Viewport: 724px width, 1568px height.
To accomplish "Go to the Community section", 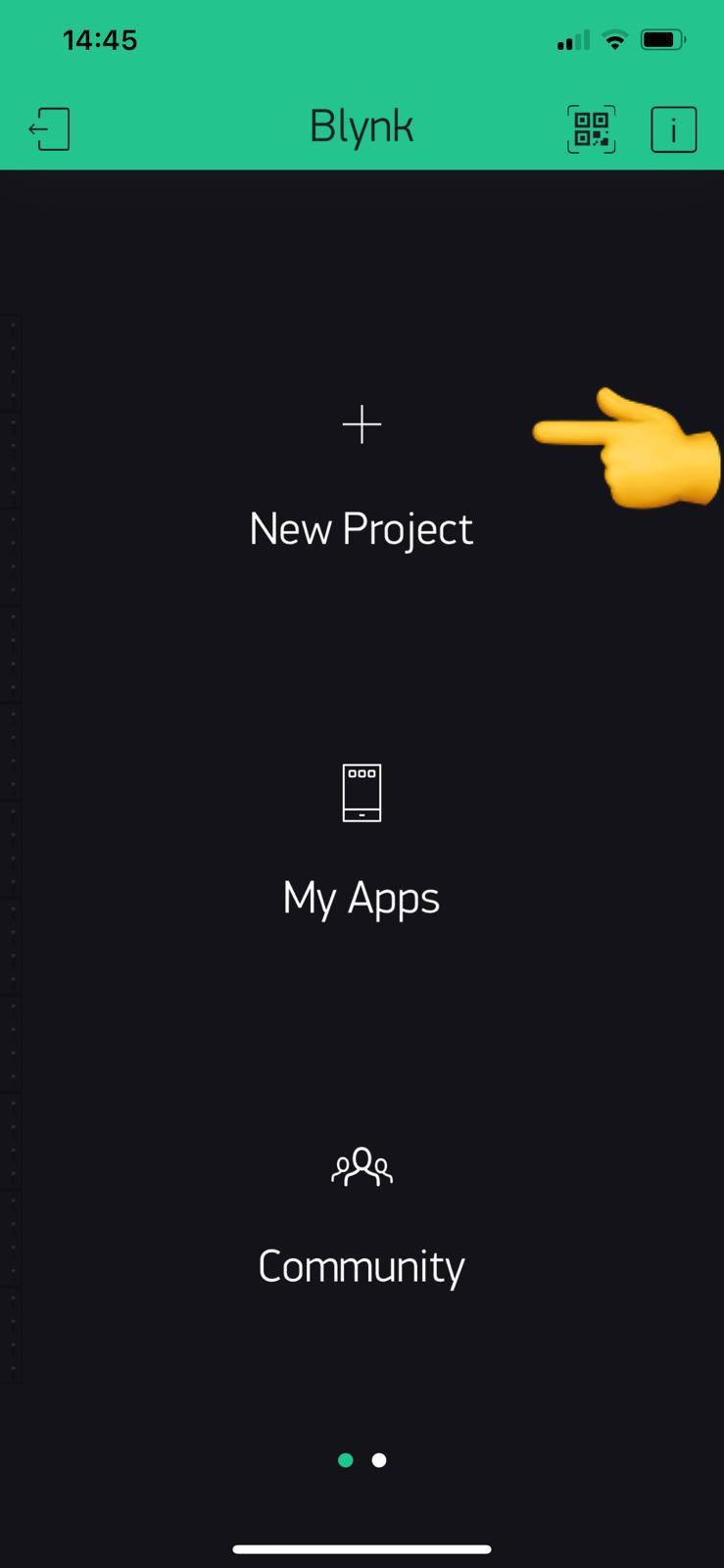I will tap(362, 1217).
